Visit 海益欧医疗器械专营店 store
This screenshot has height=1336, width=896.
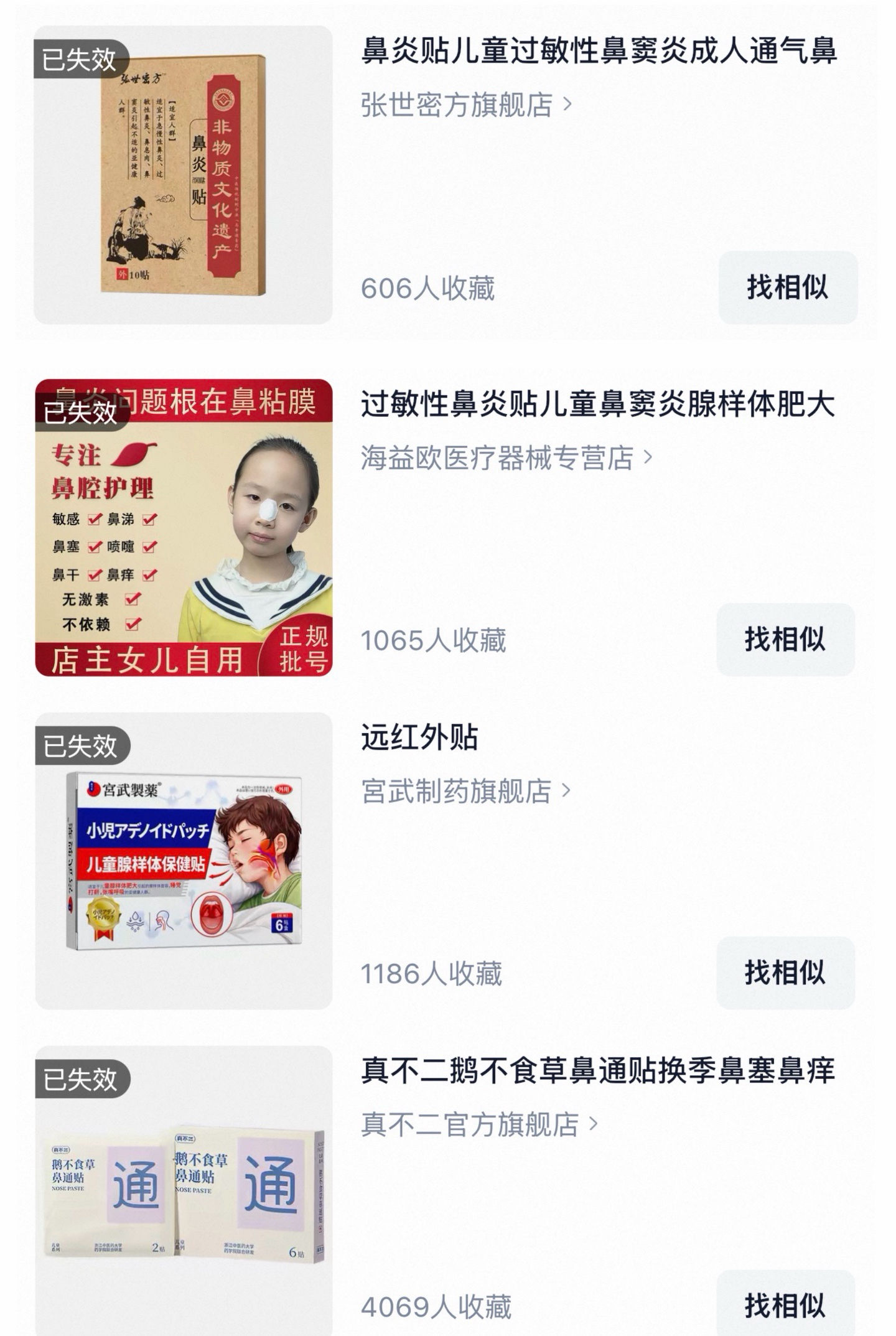tap(506, 458)
